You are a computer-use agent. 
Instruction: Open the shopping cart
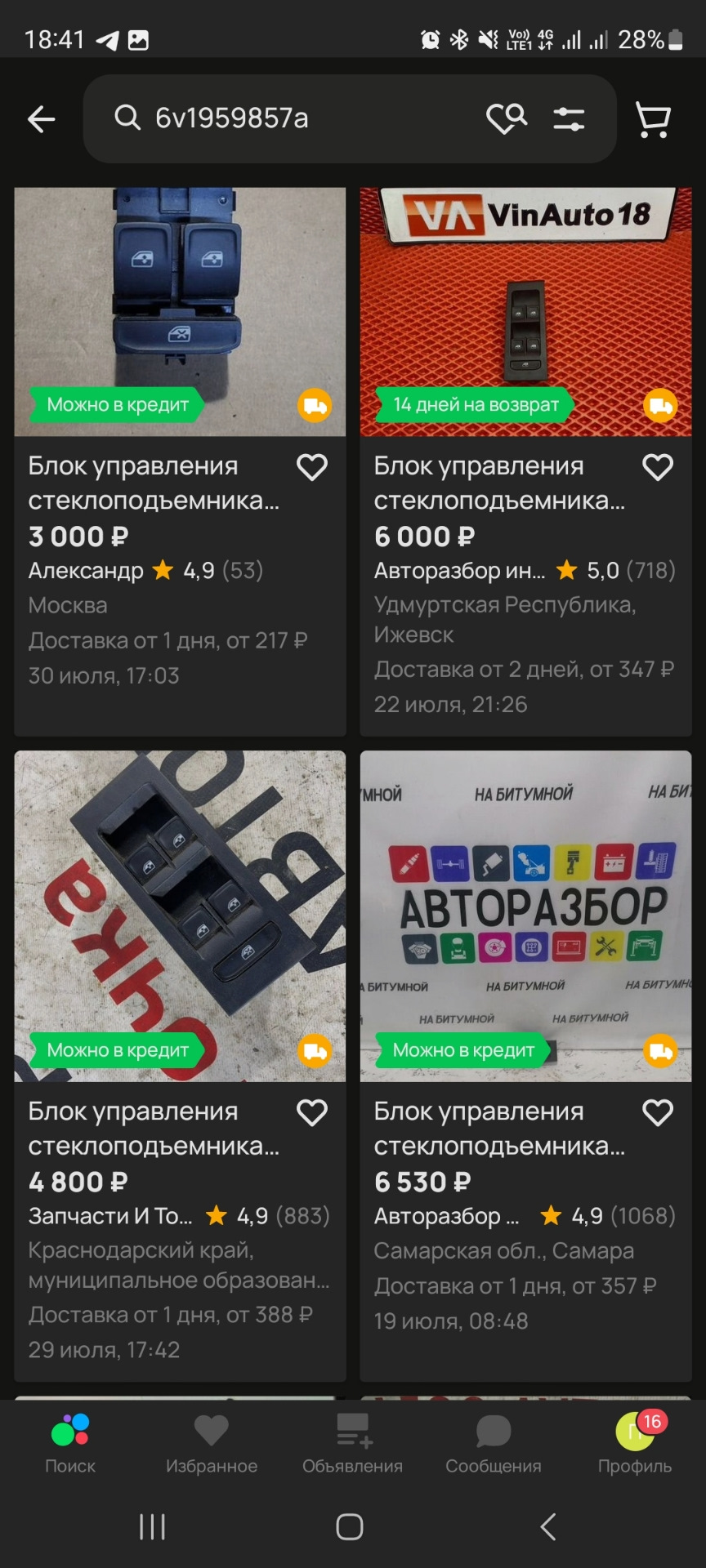651,118
